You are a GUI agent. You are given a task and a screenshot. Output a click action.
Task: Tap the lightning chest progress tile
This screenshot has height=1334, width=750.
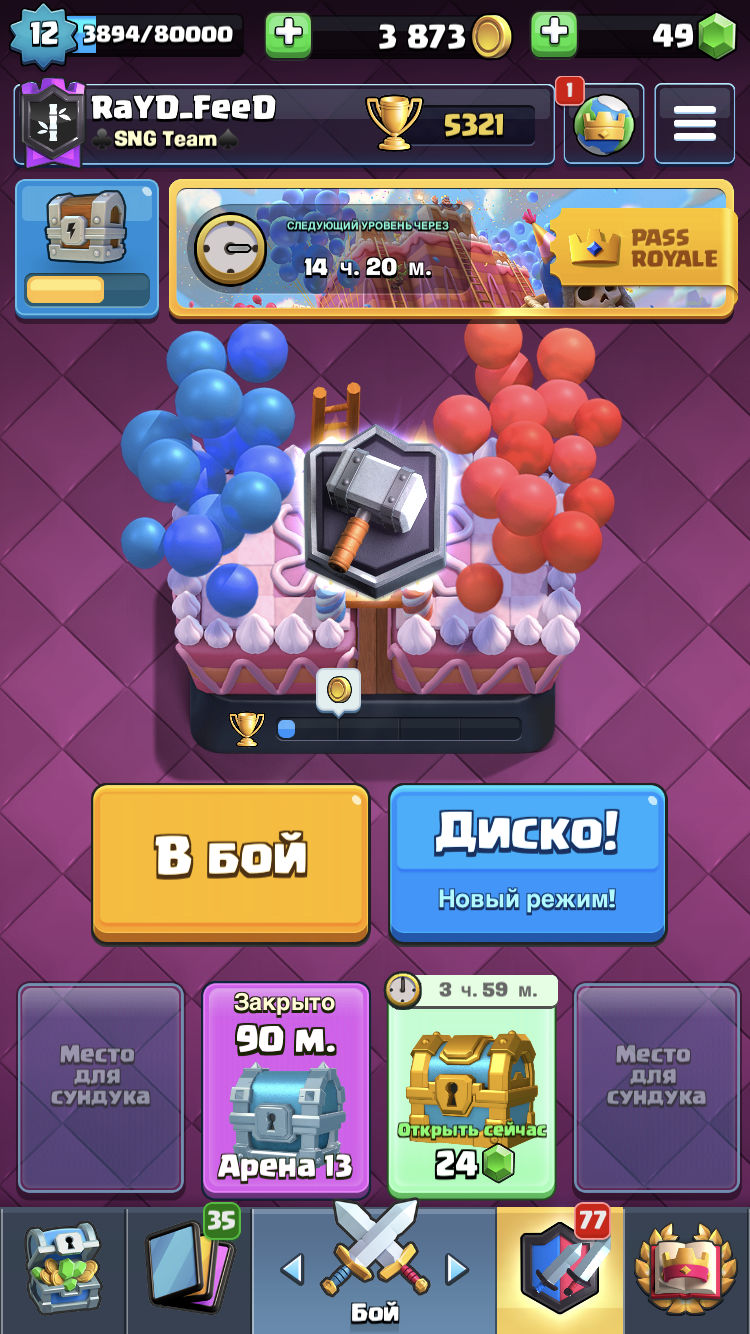pos(87,248)
